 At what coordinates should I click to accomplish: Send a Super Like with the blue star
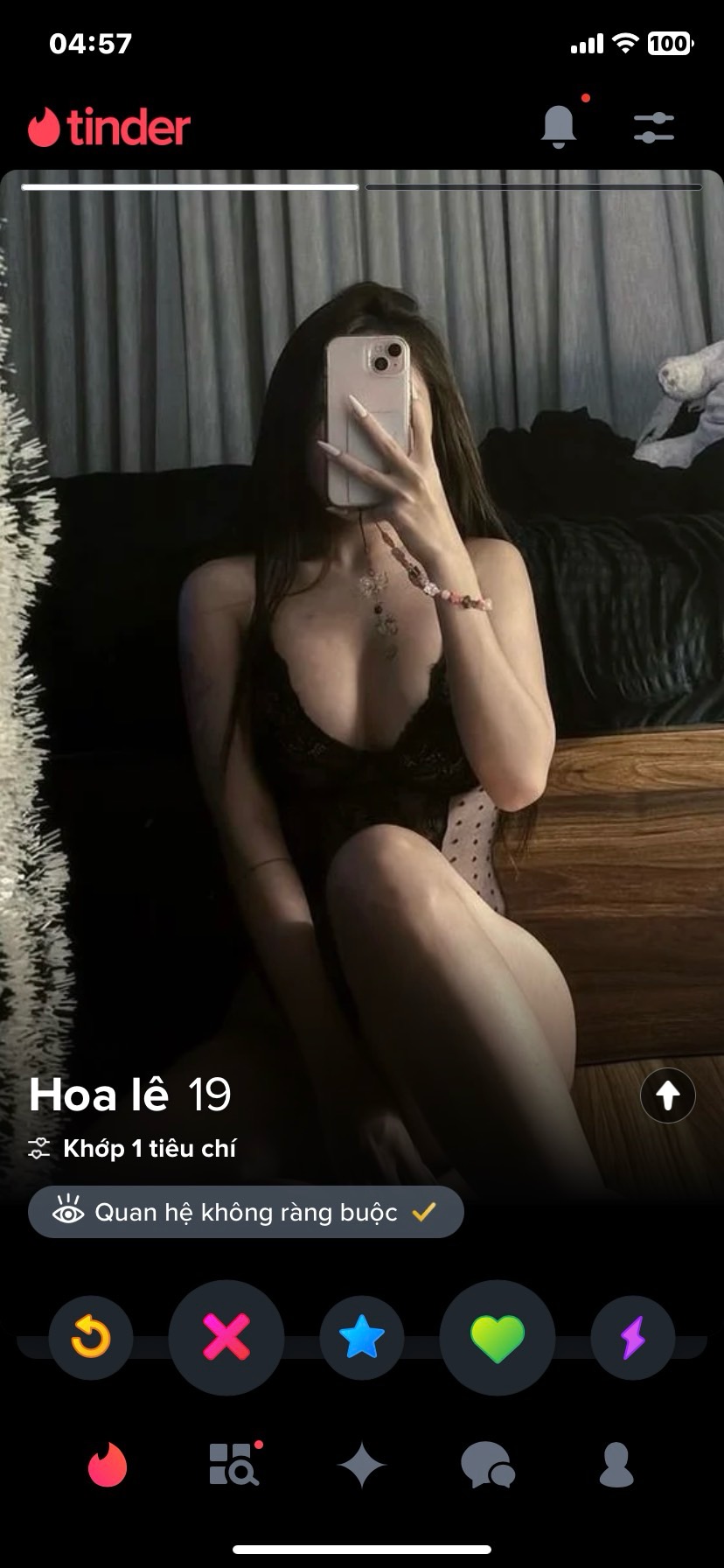click(x=362, y=1337)
